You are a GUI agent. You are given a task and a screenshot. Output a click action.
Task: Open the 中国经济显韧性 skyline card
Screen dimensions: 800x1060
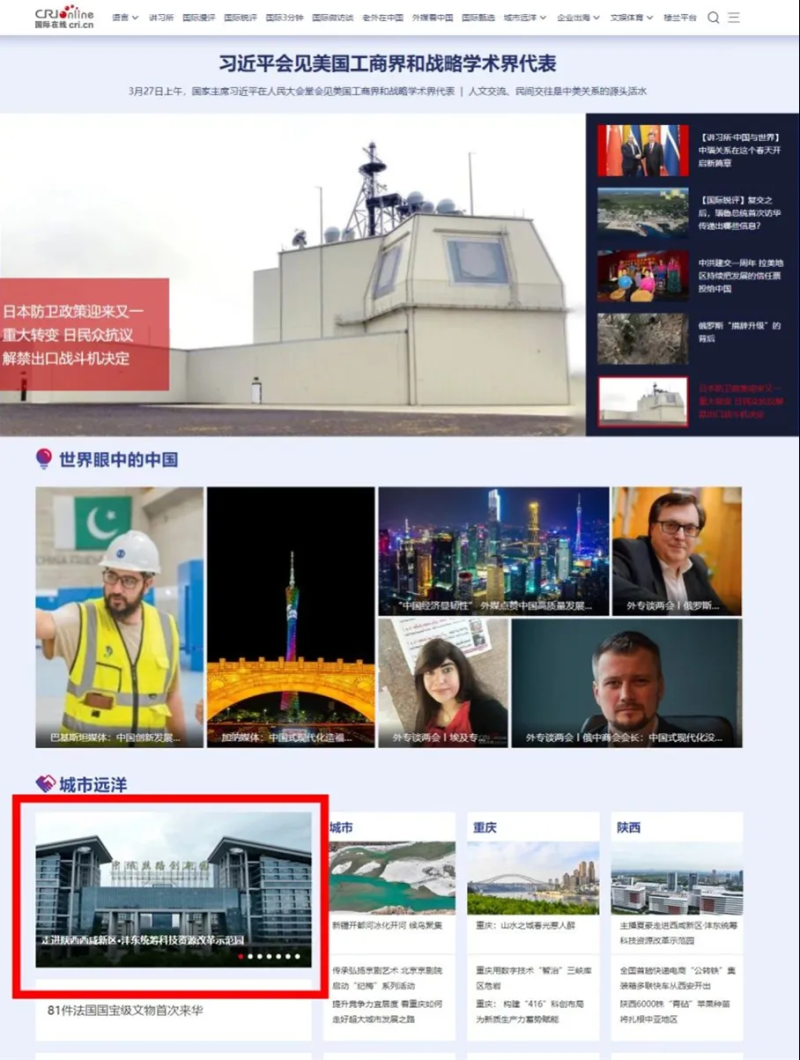click(493, 550)
